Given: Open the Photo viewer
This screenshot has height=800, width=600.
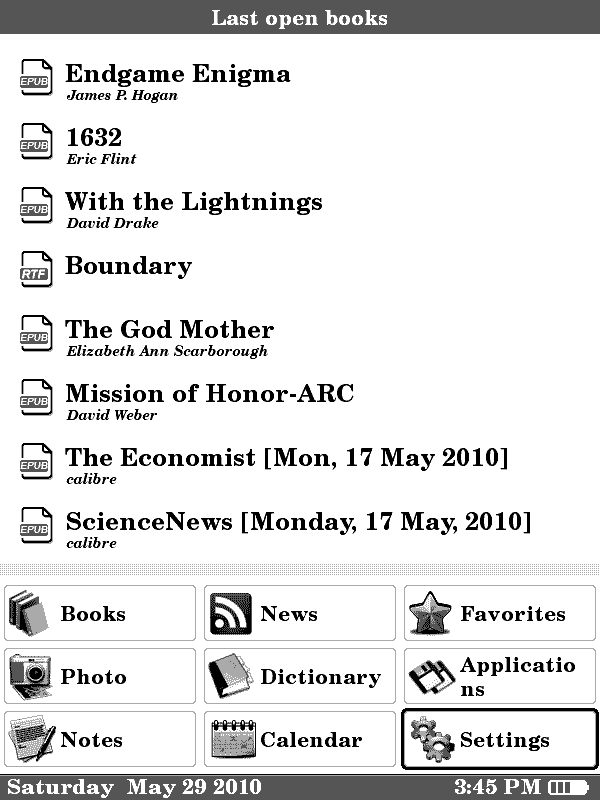Looking at the screenshot, I should click(x=100, y=677).
